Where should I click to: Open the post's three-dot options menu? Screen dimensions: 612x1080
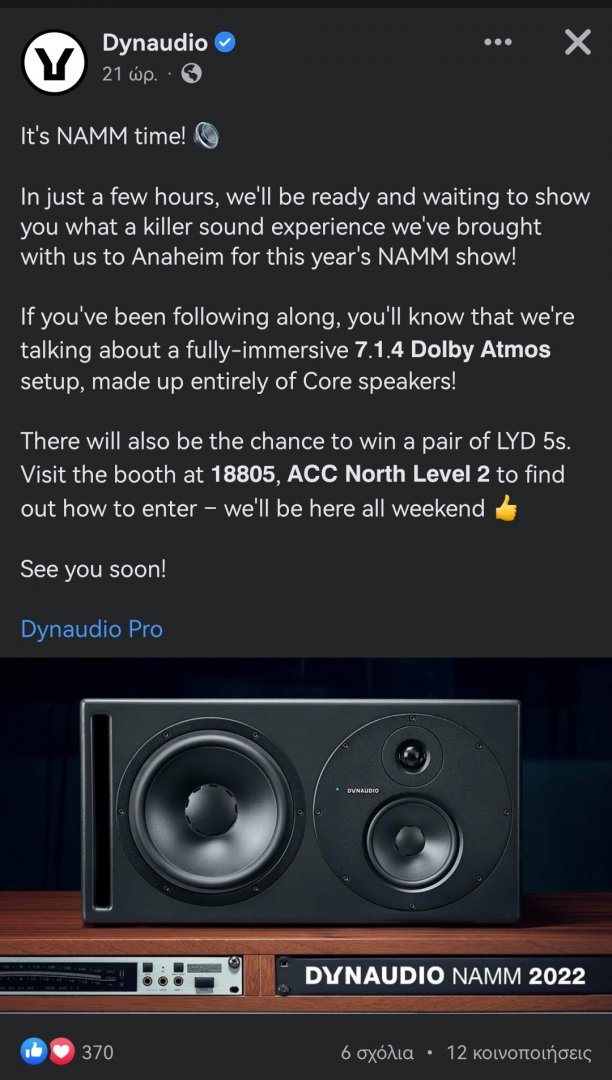click(498, 42)
